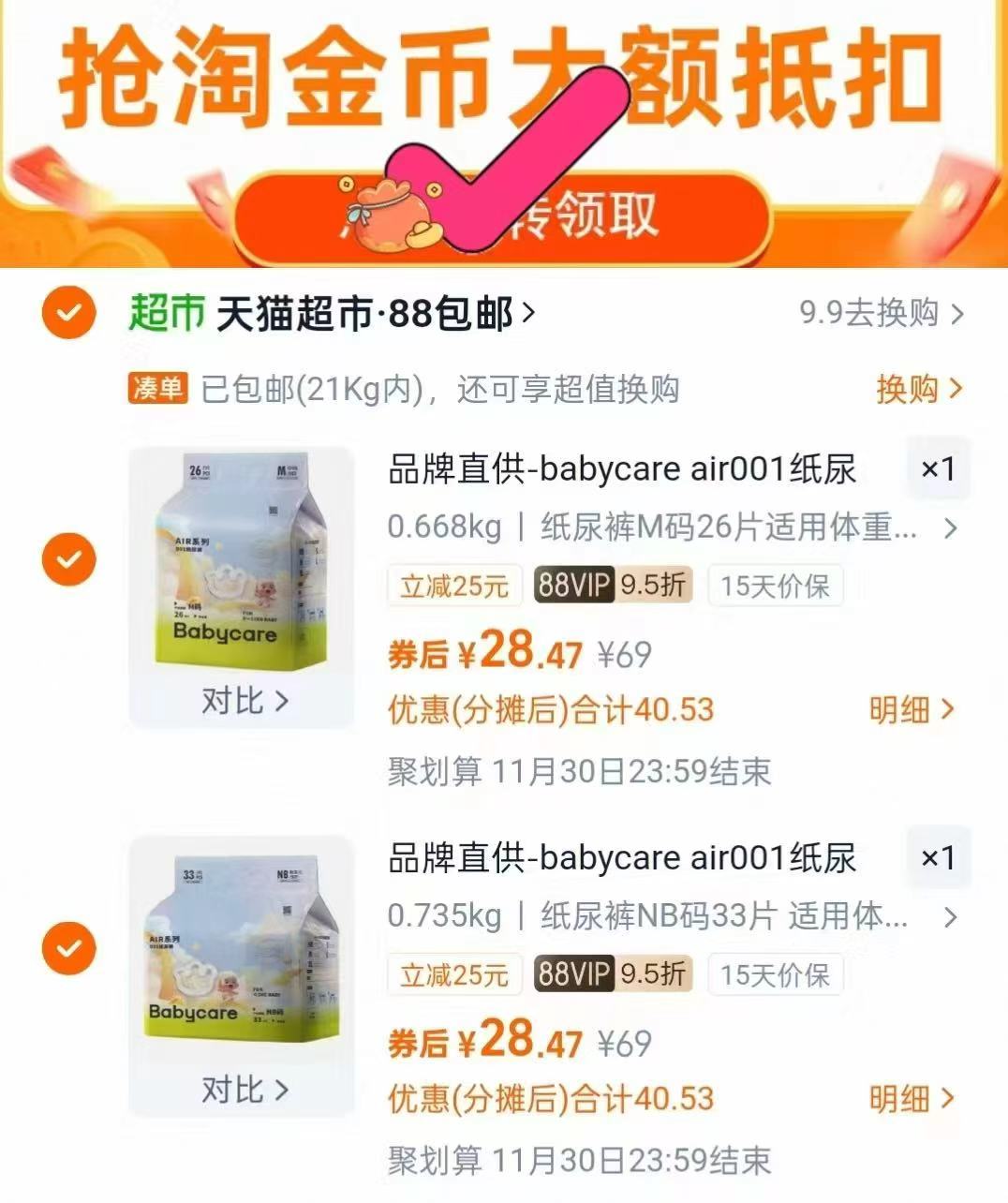The height and width of the screenshot is (1203, 1008).
Task: Click the 9.9去换购 link
Action: tap(867, 315)
